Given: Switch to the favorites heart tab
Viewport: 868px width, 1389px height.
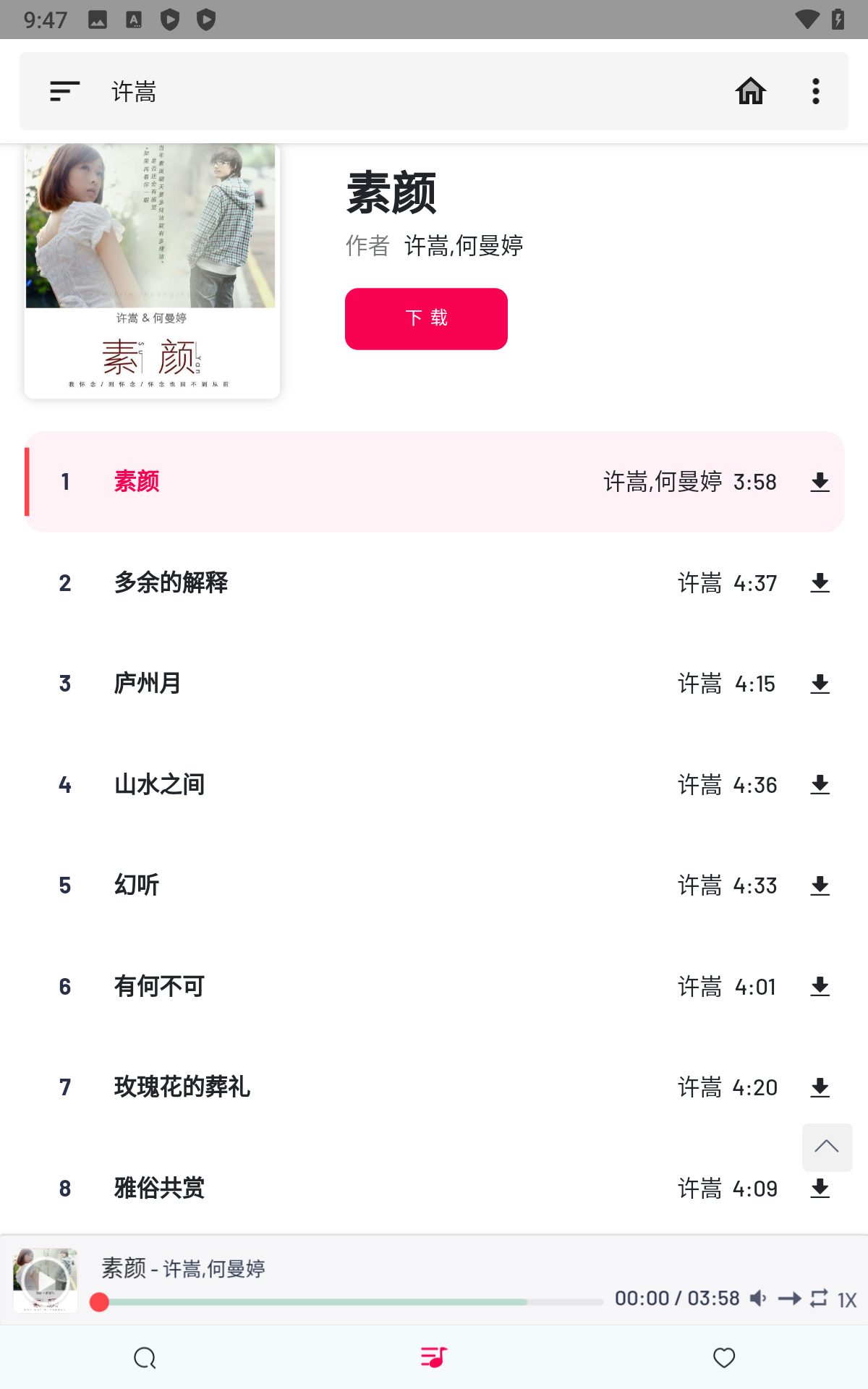Looking at the screenshot, I should 723,1358.
